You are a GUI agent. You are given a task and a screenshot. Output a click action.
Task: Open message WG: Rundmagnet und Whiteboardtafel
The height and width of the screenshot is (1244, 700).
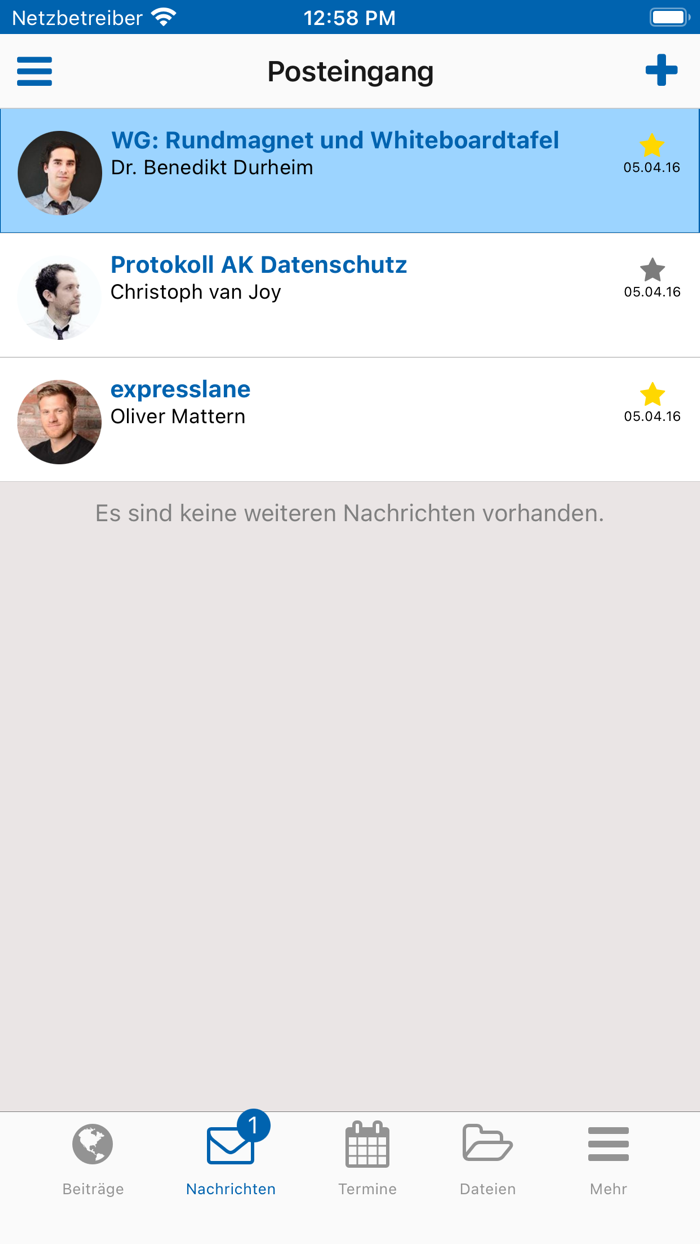coord(350,171)
